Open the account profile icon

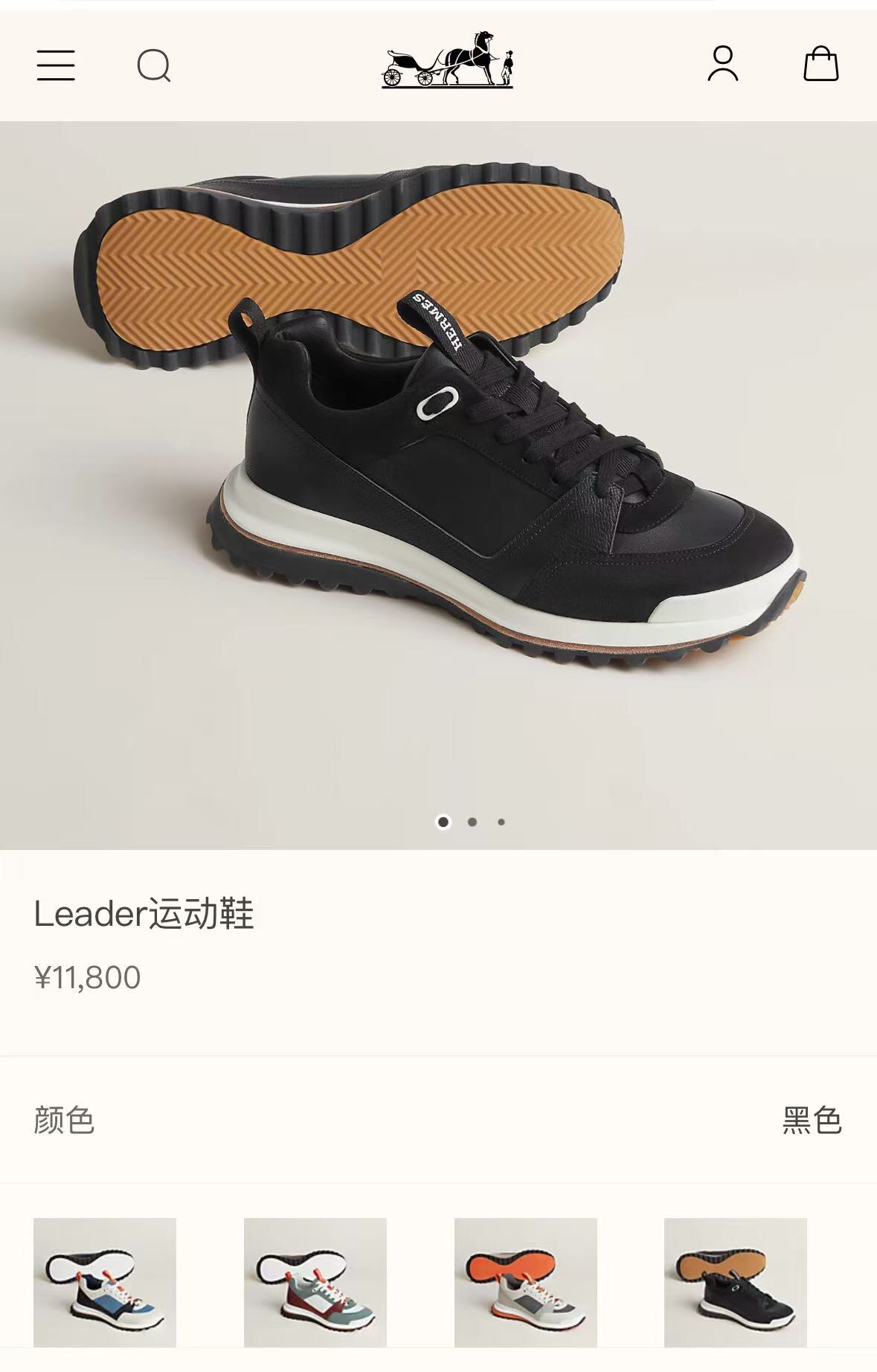coord(722,63)
